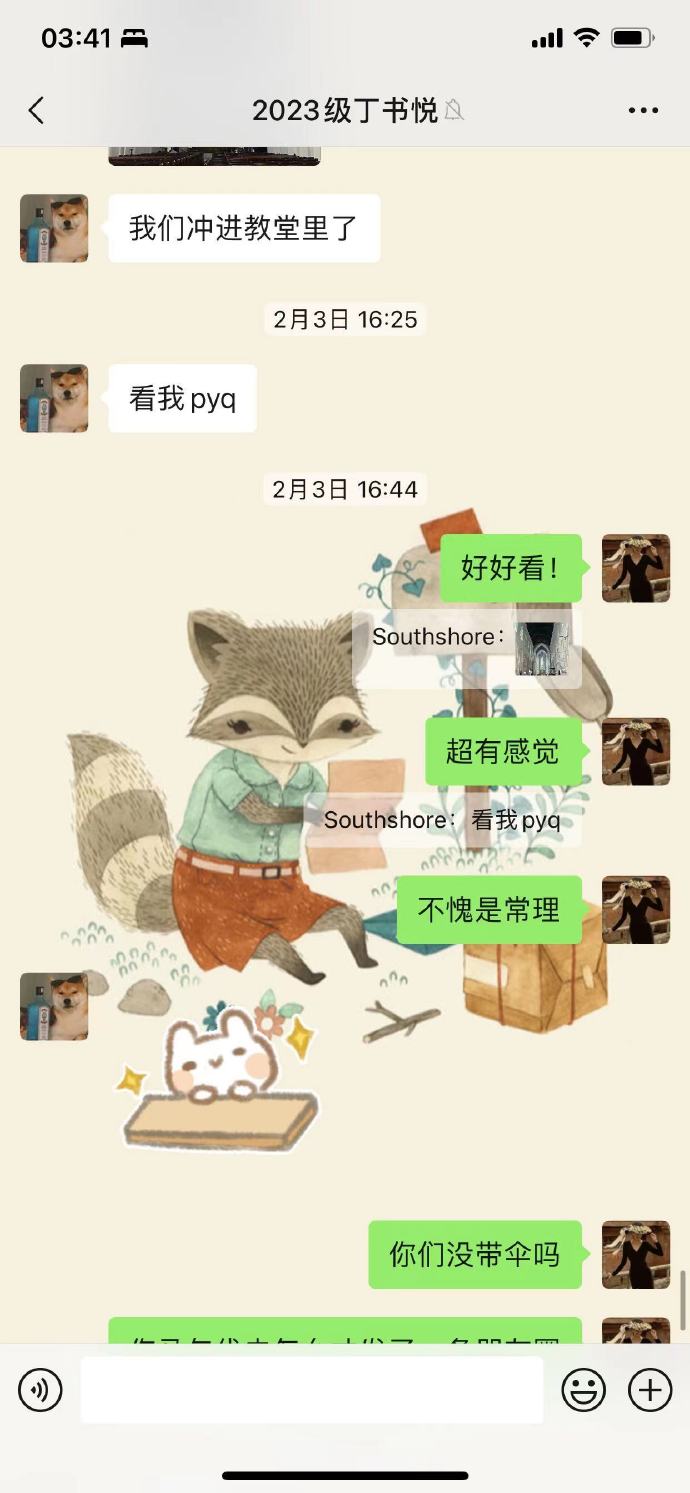Go back to the chat list
The width and height of the screenshot is (690, 1493).
point(37,111)
